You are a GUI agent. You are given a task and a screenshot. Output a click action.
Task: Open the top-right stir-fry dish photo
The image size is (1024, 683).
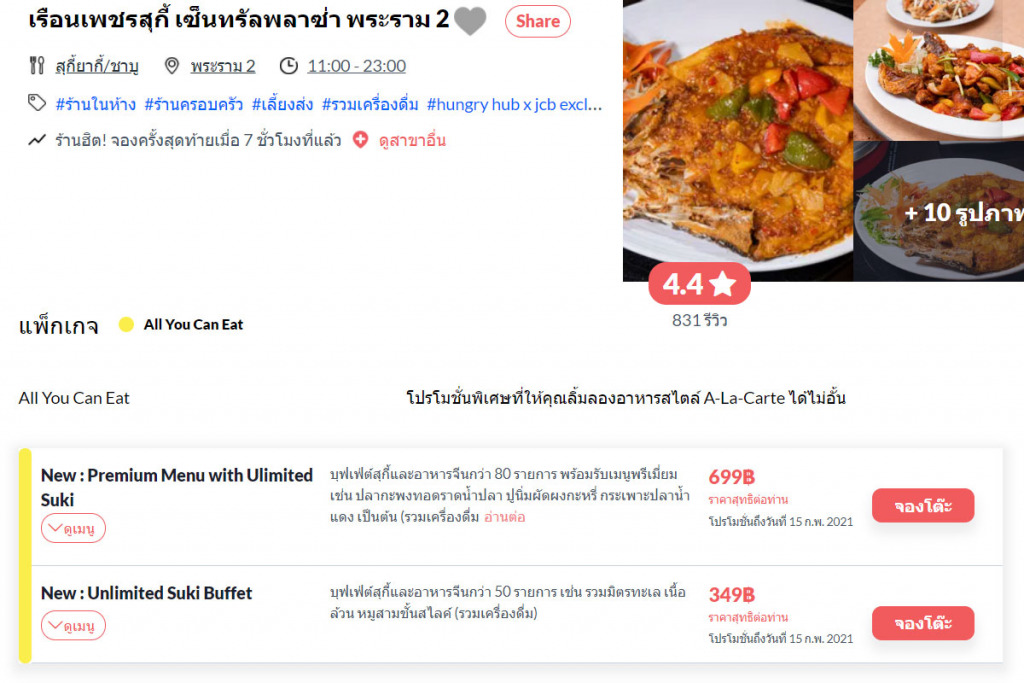click(938, 70)
